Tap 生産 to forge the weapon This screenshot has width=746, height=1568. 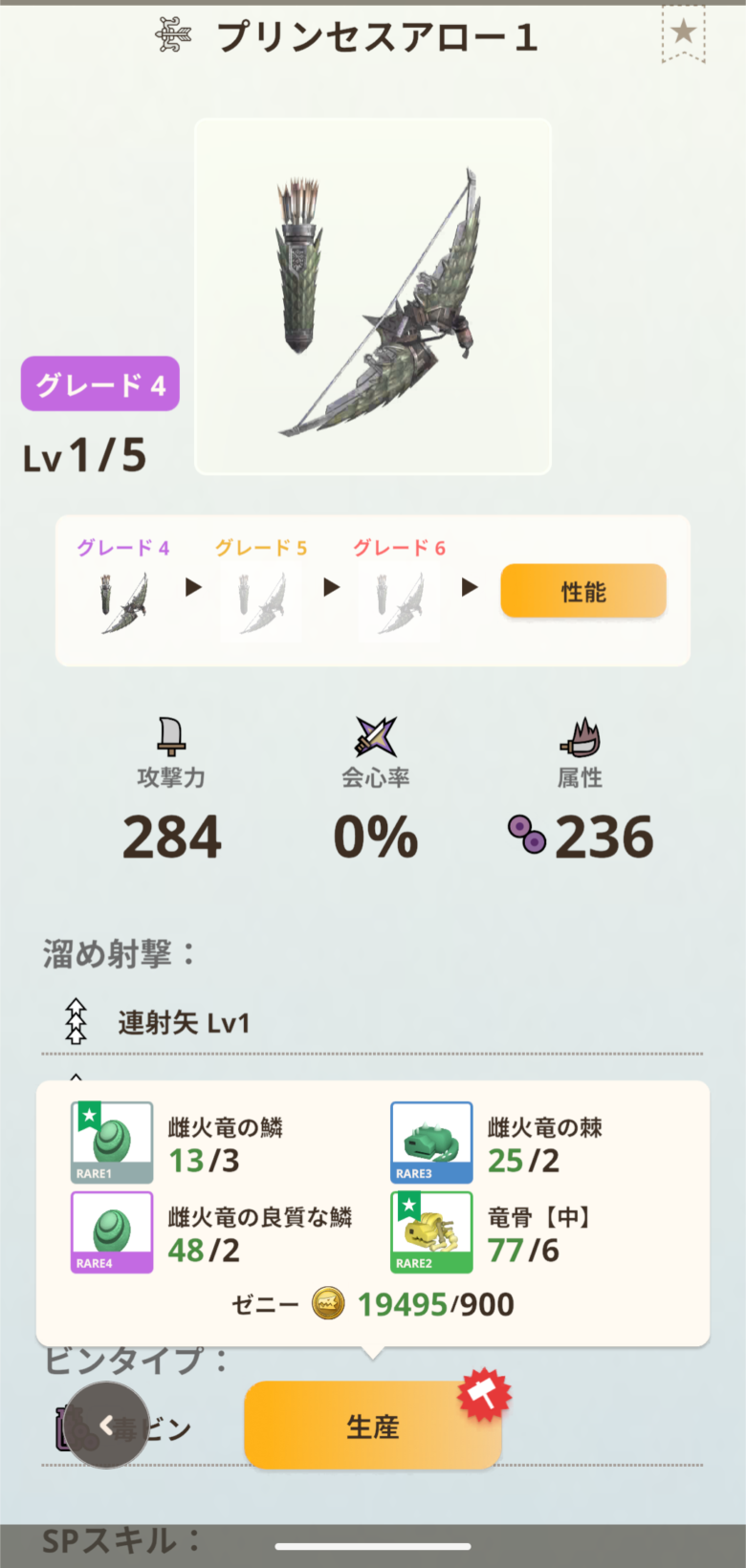(373, 1426)
